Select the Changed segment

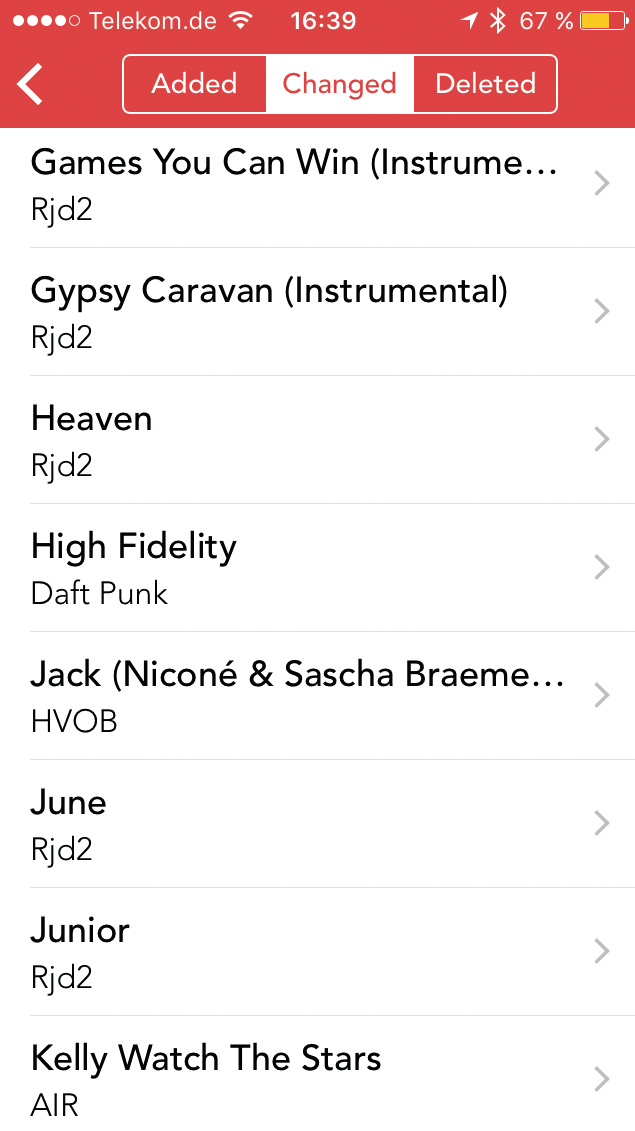tap(339, 84)
